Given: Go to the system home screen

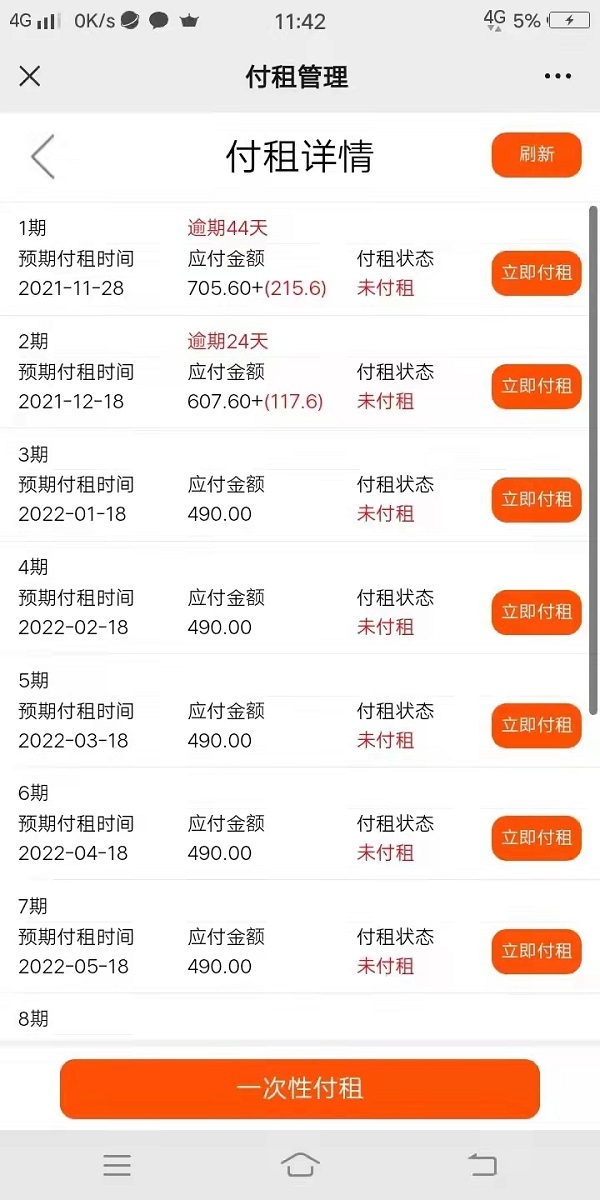Looking at the screenshot, I should [300, 1165].
